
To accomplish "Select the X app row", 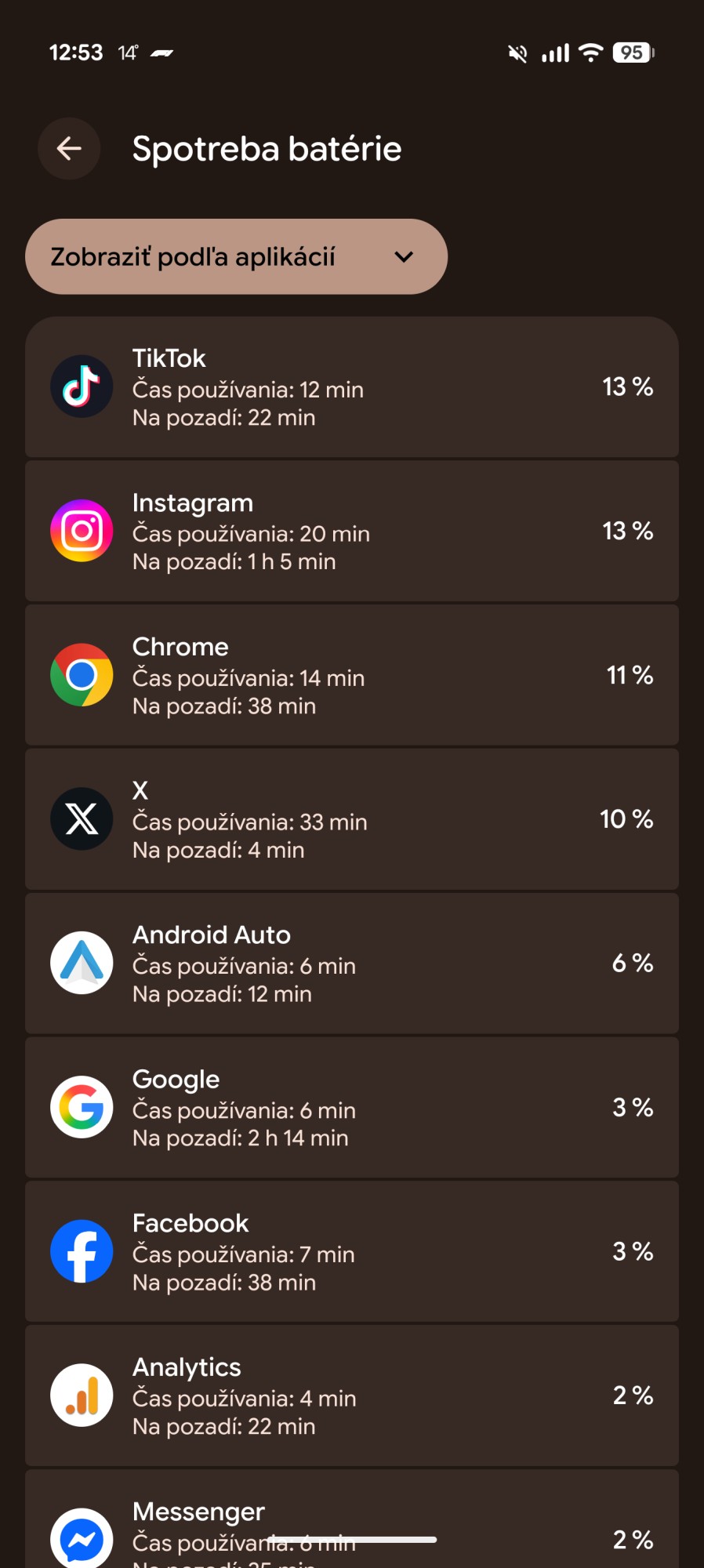I will tap(351, 819).
